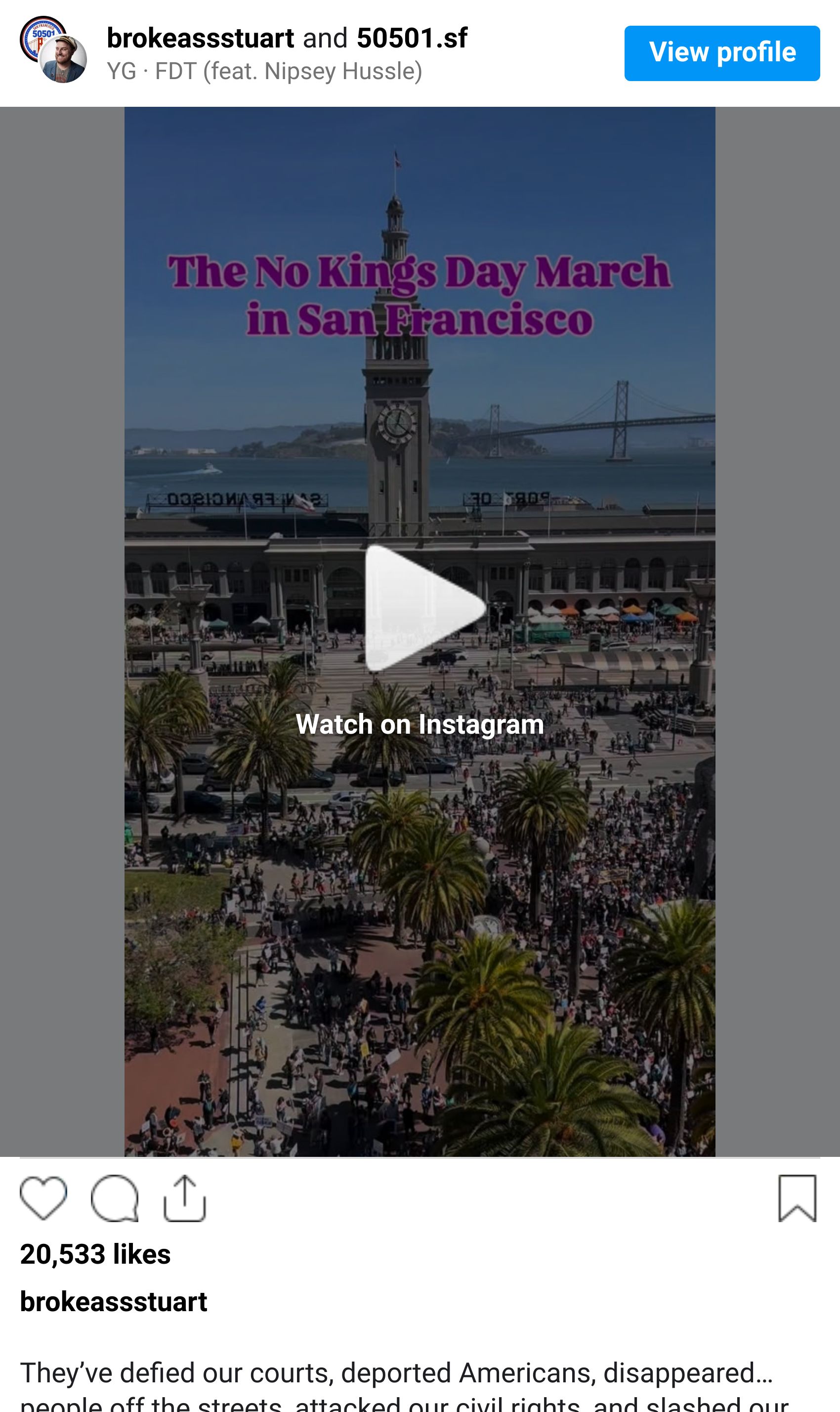Open the overlapping profile pictures

click(53, 50)
